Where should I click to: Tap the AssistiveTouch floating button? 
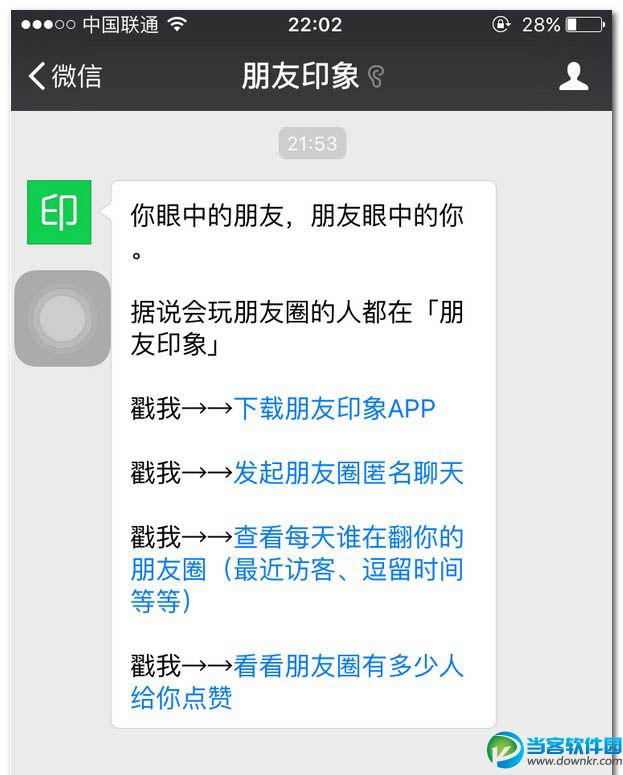[62, 318]
